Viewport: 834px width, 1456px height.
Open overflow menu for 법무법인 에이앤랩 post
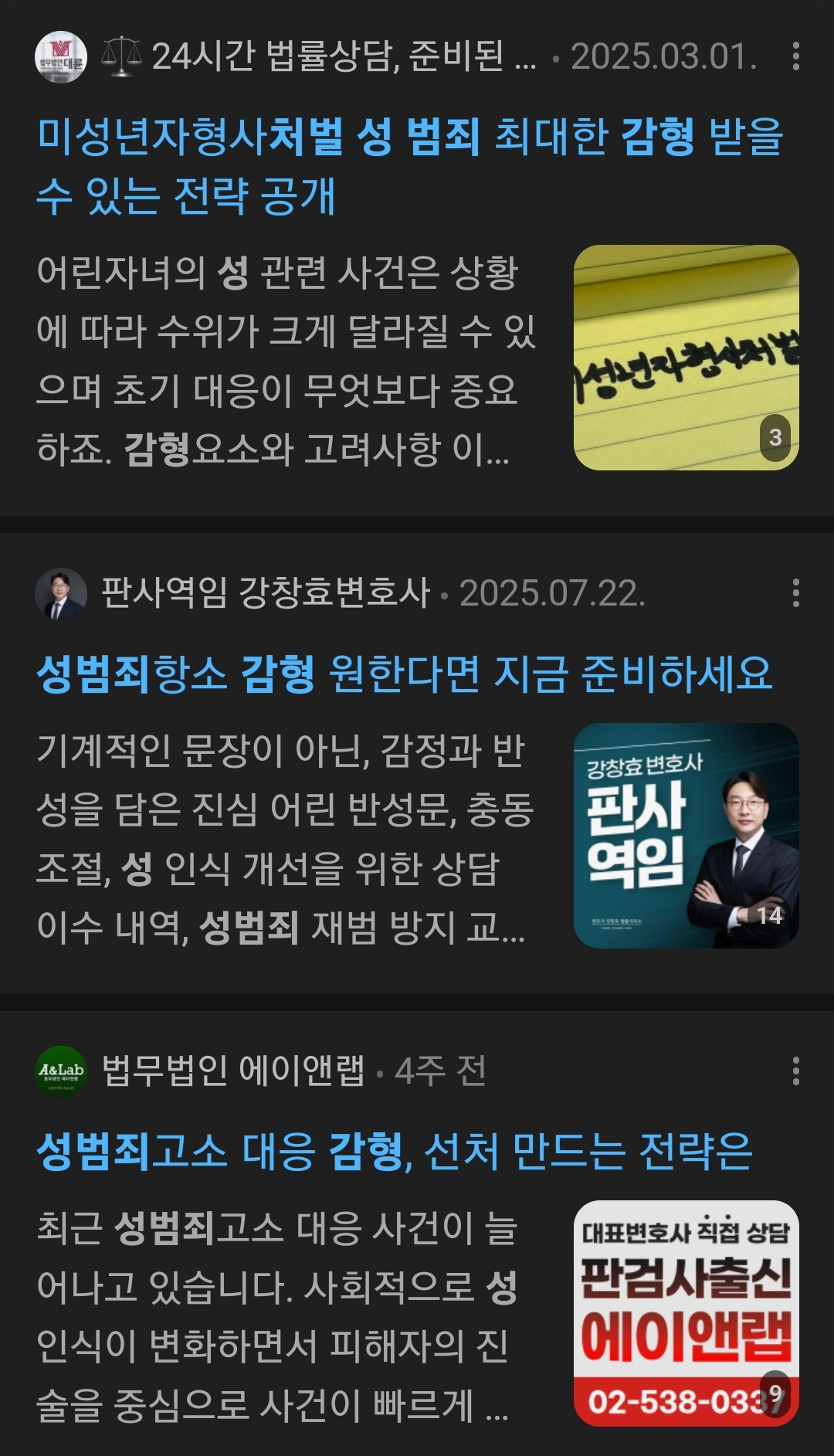tap(795, 1071)
